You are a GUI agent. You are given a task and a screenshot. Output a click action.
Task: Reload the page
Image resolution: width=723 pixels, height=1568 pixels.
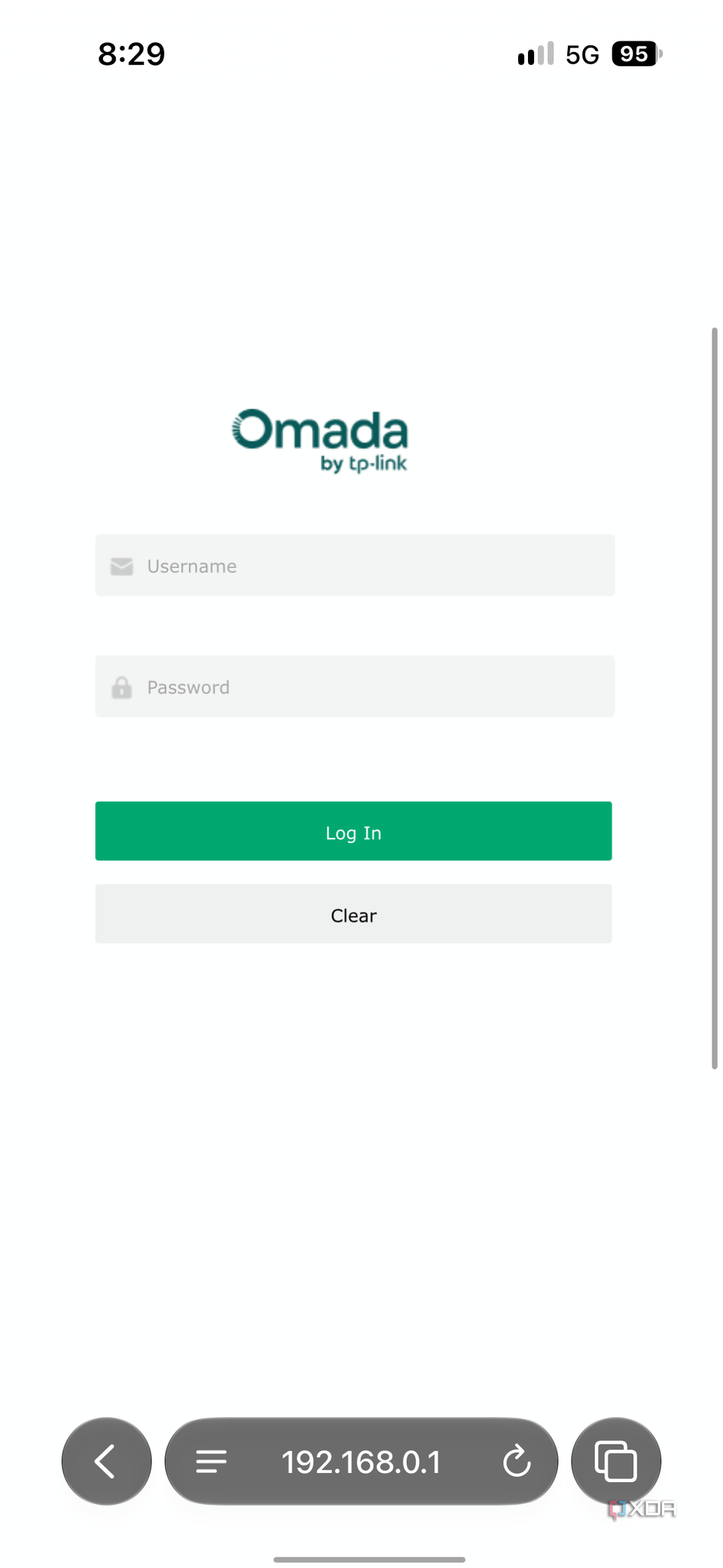[517, 1462]
